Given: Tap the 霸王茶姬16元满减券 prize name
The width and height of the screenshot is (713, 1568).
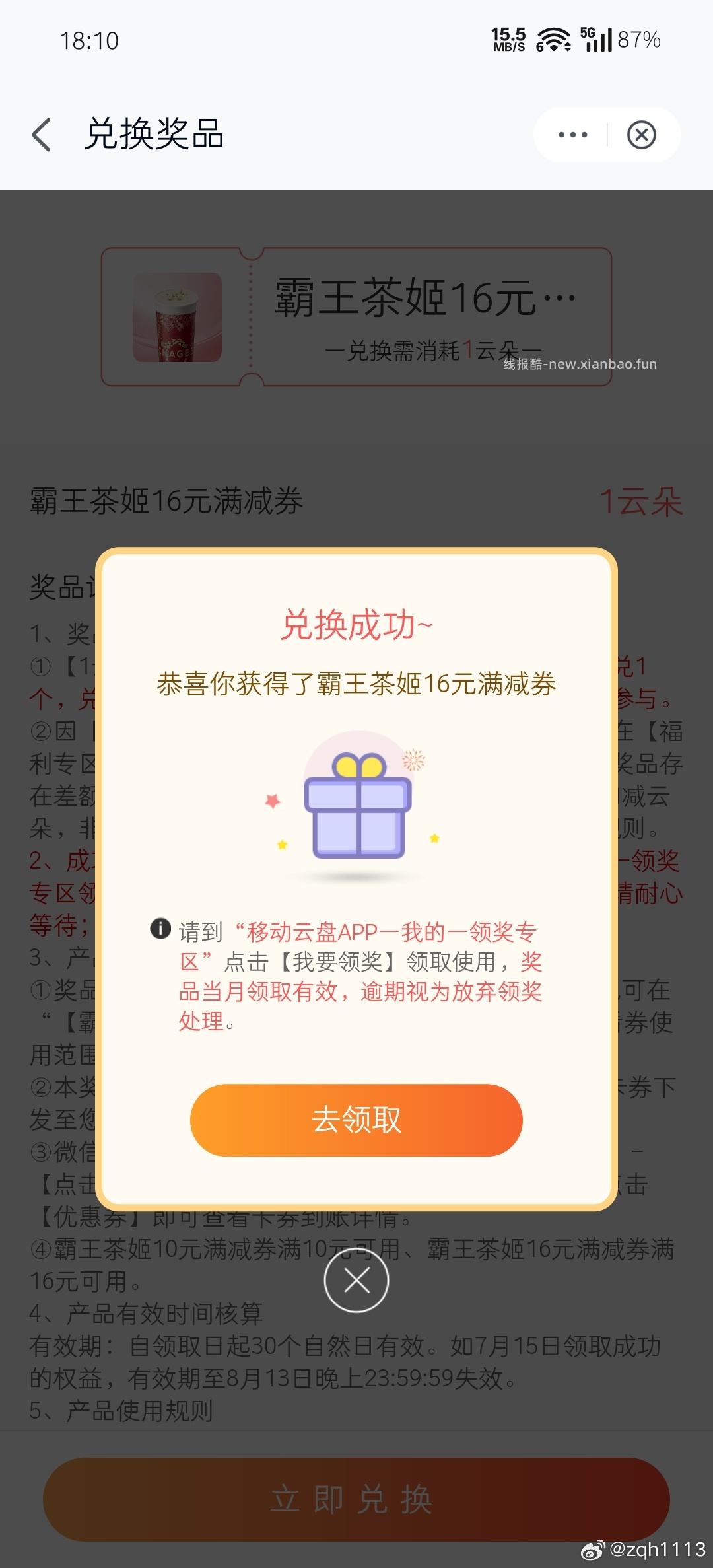Looking at the screenshot, I should (x=165, y=502).
